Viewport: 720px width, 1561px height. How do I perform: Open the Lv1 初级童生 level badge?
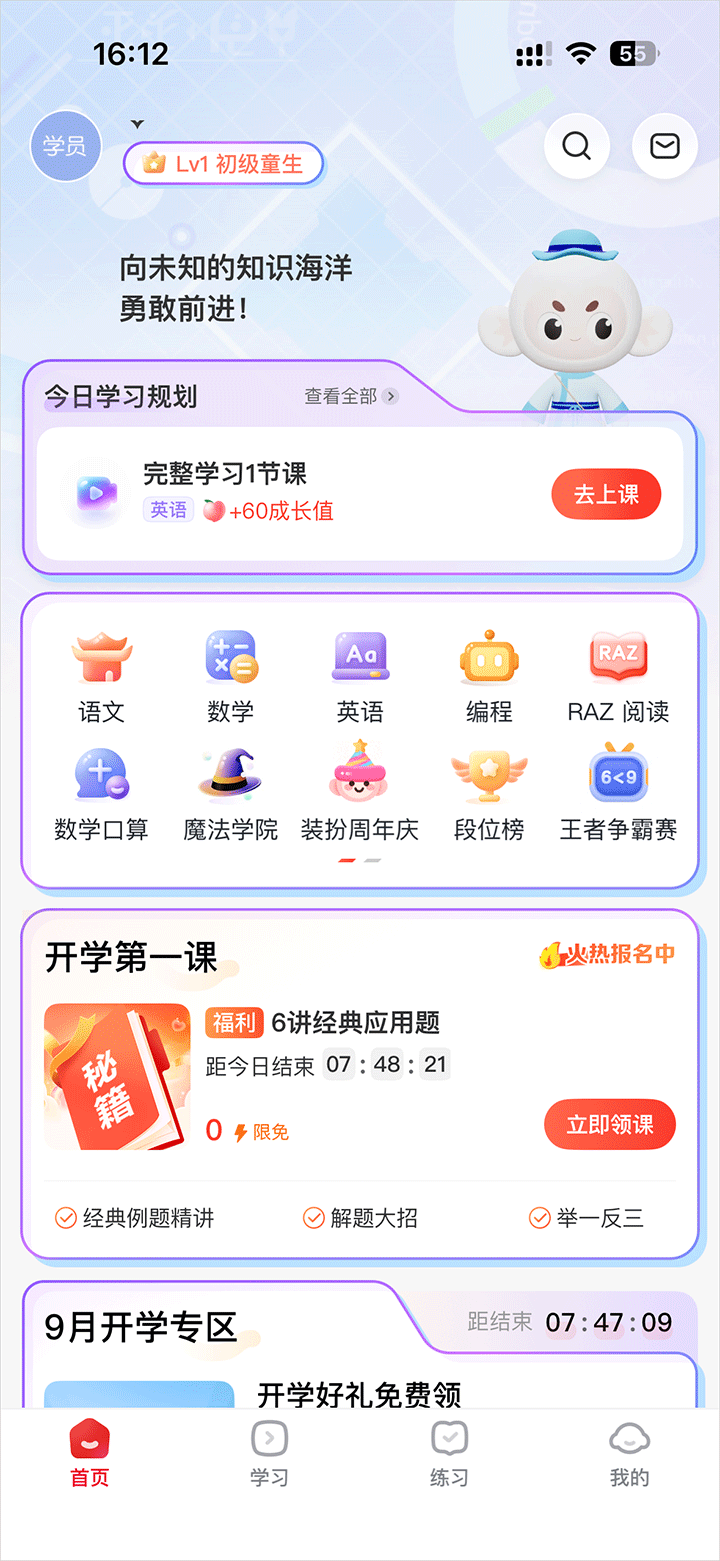point(224,164)
